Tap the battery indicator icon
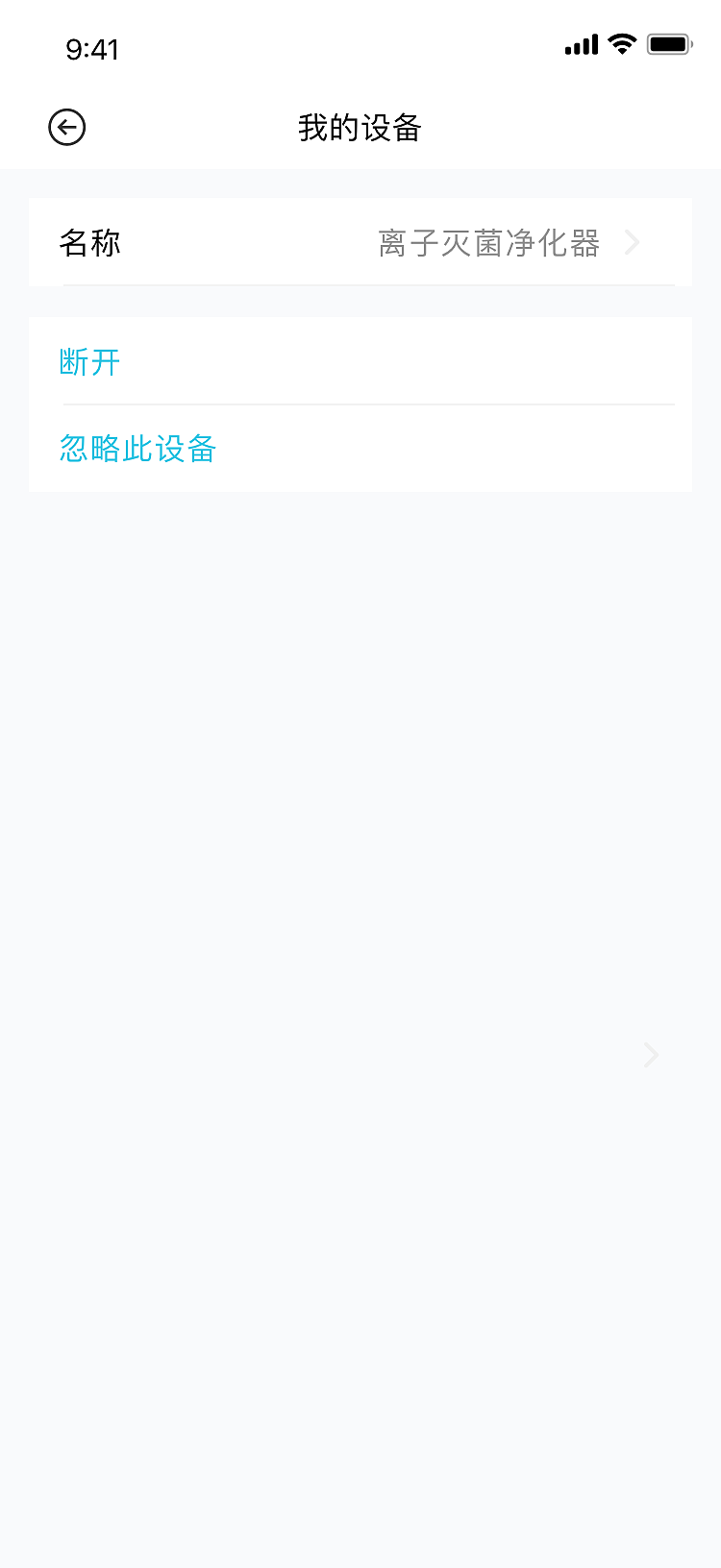 (670, 43)
